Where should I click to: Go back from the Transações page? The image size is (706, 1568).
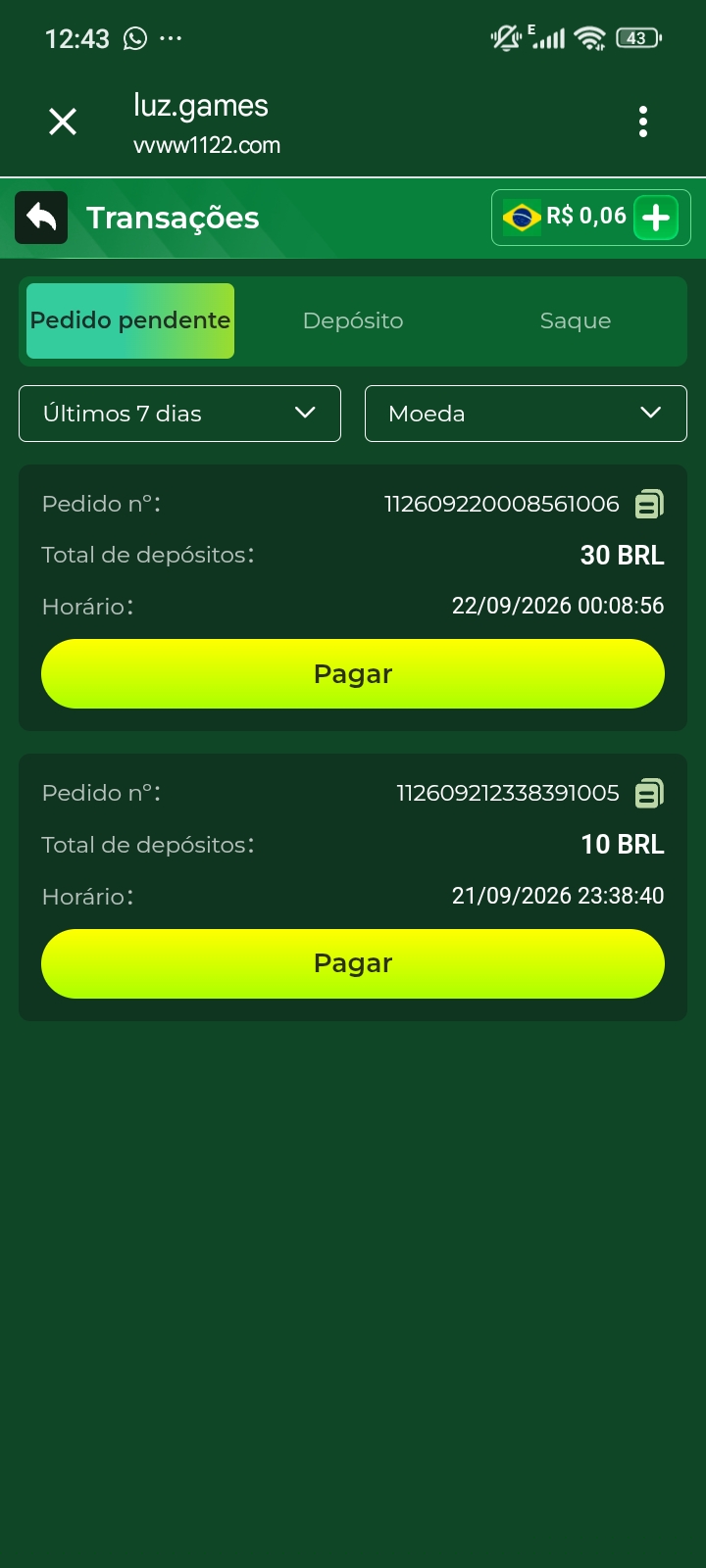(x=41, y=218)
